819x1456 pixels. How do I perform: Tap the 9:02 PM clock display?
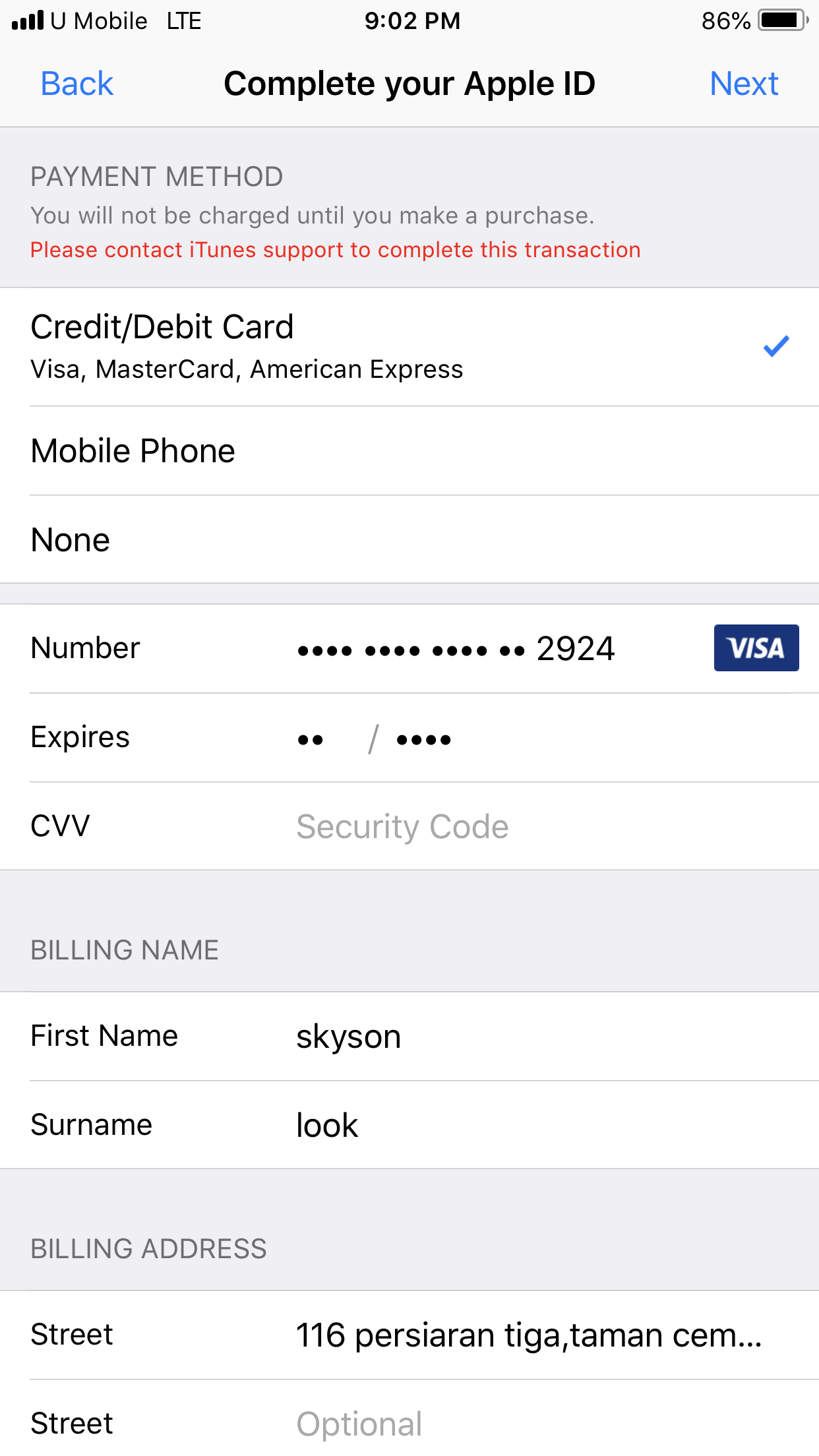pyautogui.click(x=412, y=20)
